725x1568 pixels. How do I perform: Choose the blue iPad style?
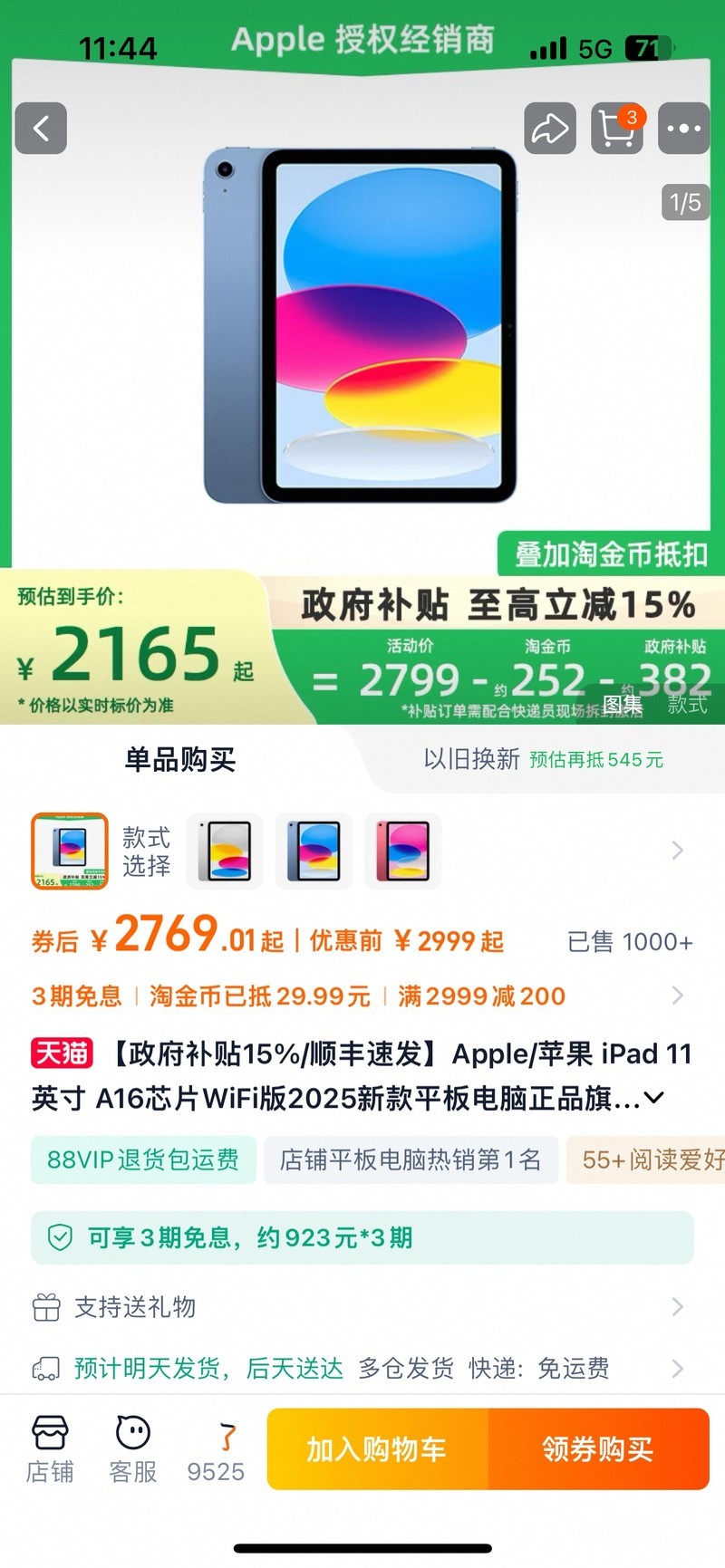(x=314, y=851)
